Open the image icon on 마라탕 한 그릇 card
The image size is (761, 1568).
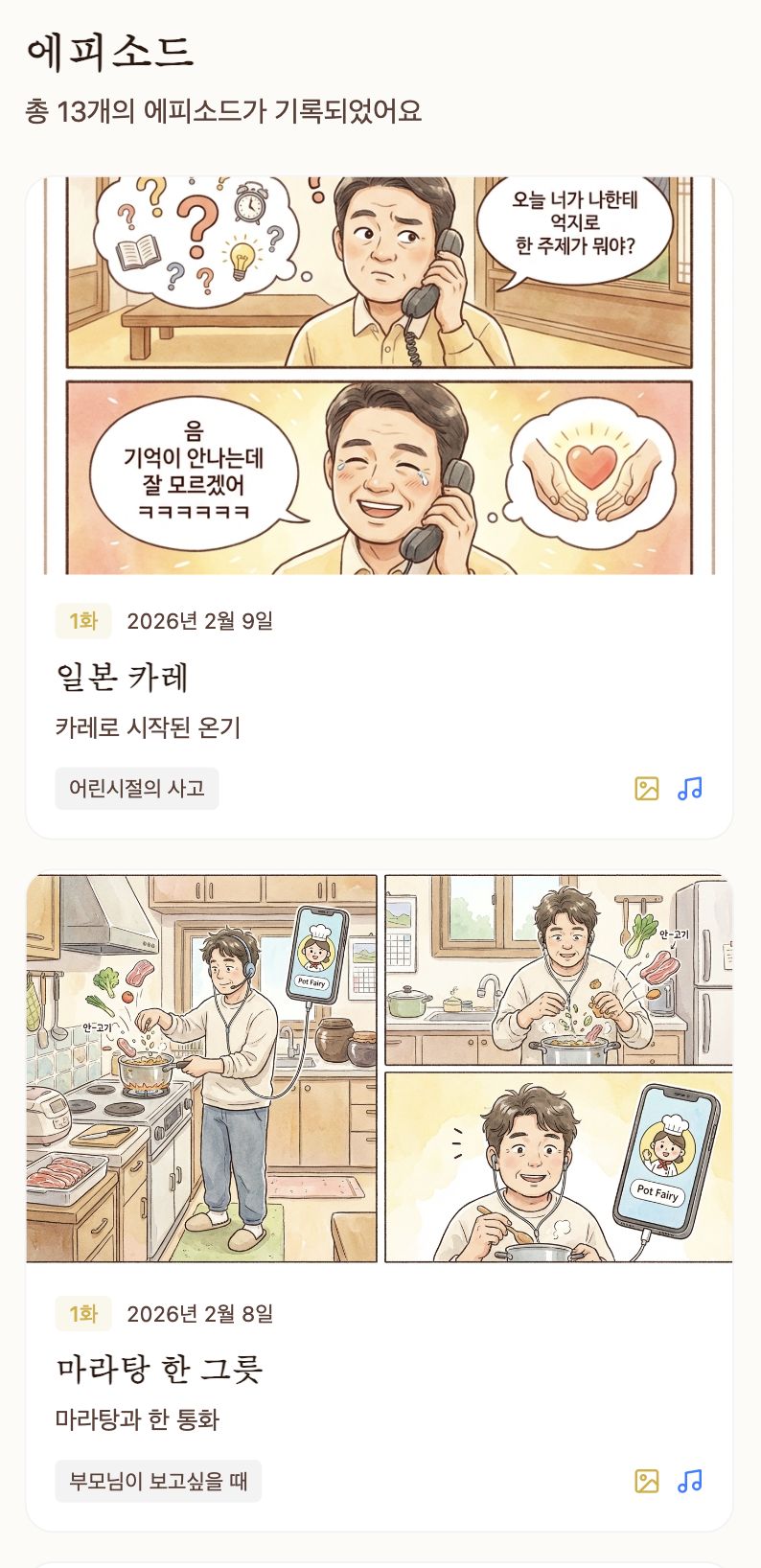[x=648, y=1481]
